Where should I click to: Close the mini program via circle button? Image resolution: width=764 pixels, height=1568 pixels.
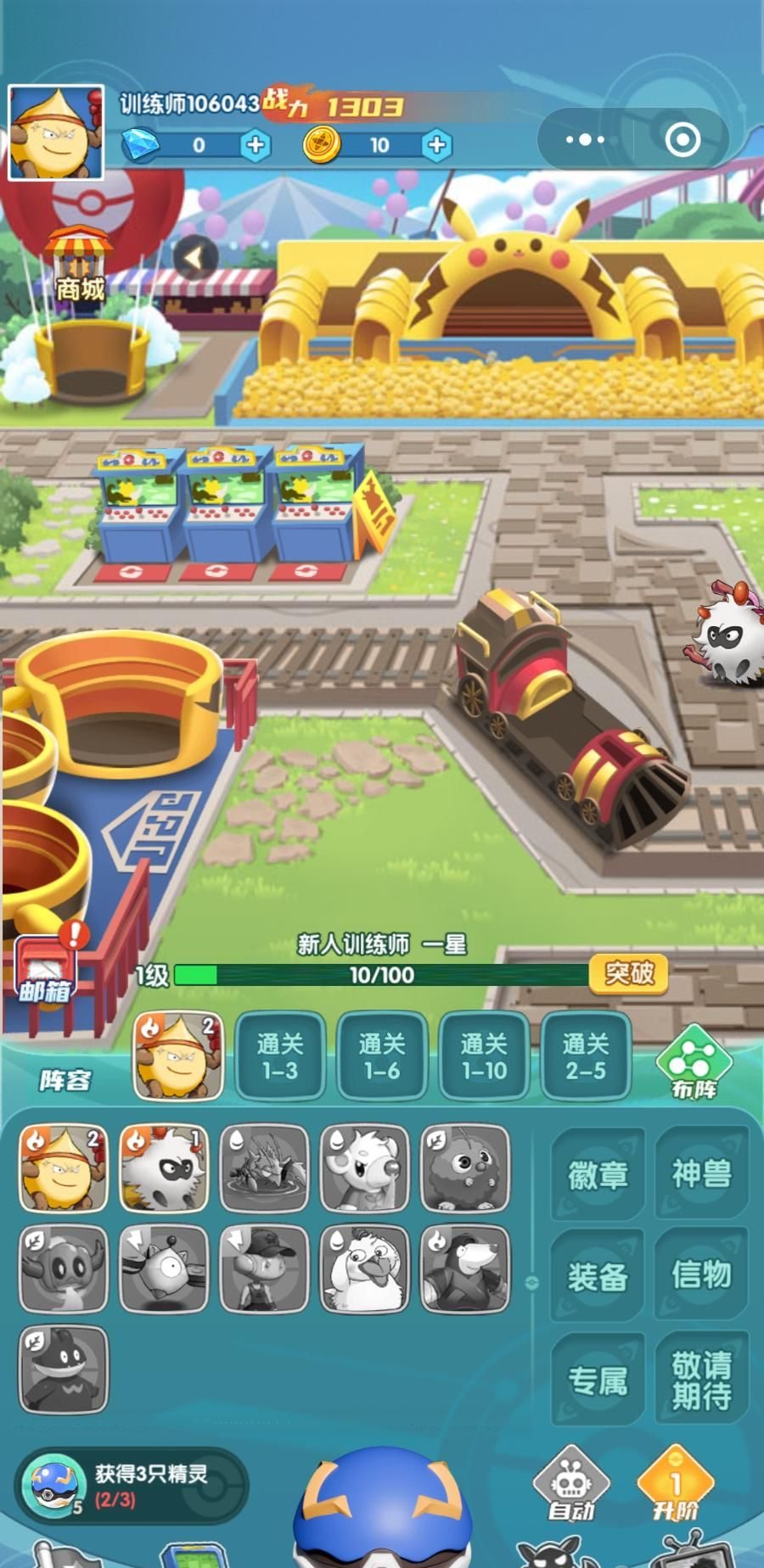tap(683, 139)
